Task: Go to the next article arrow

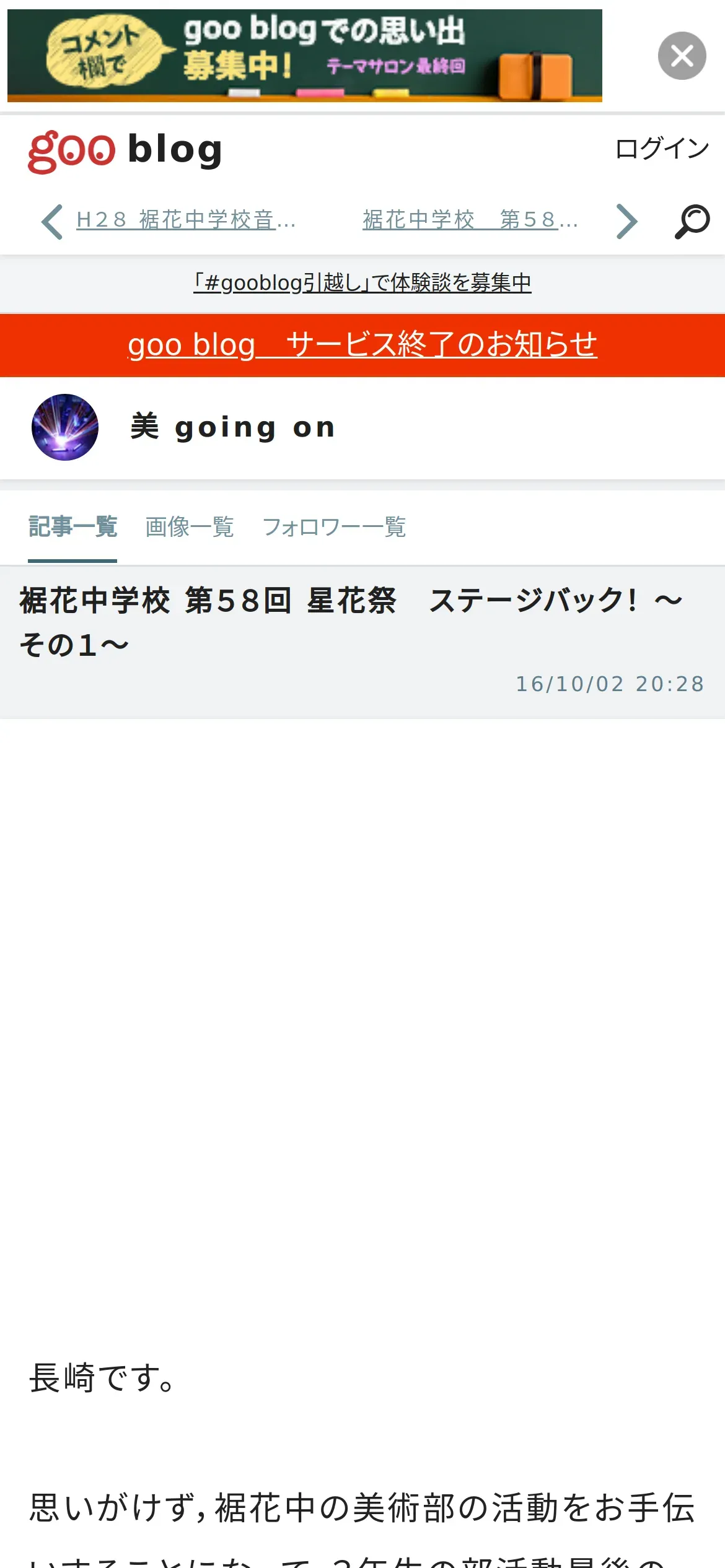Action: (626, 221)
